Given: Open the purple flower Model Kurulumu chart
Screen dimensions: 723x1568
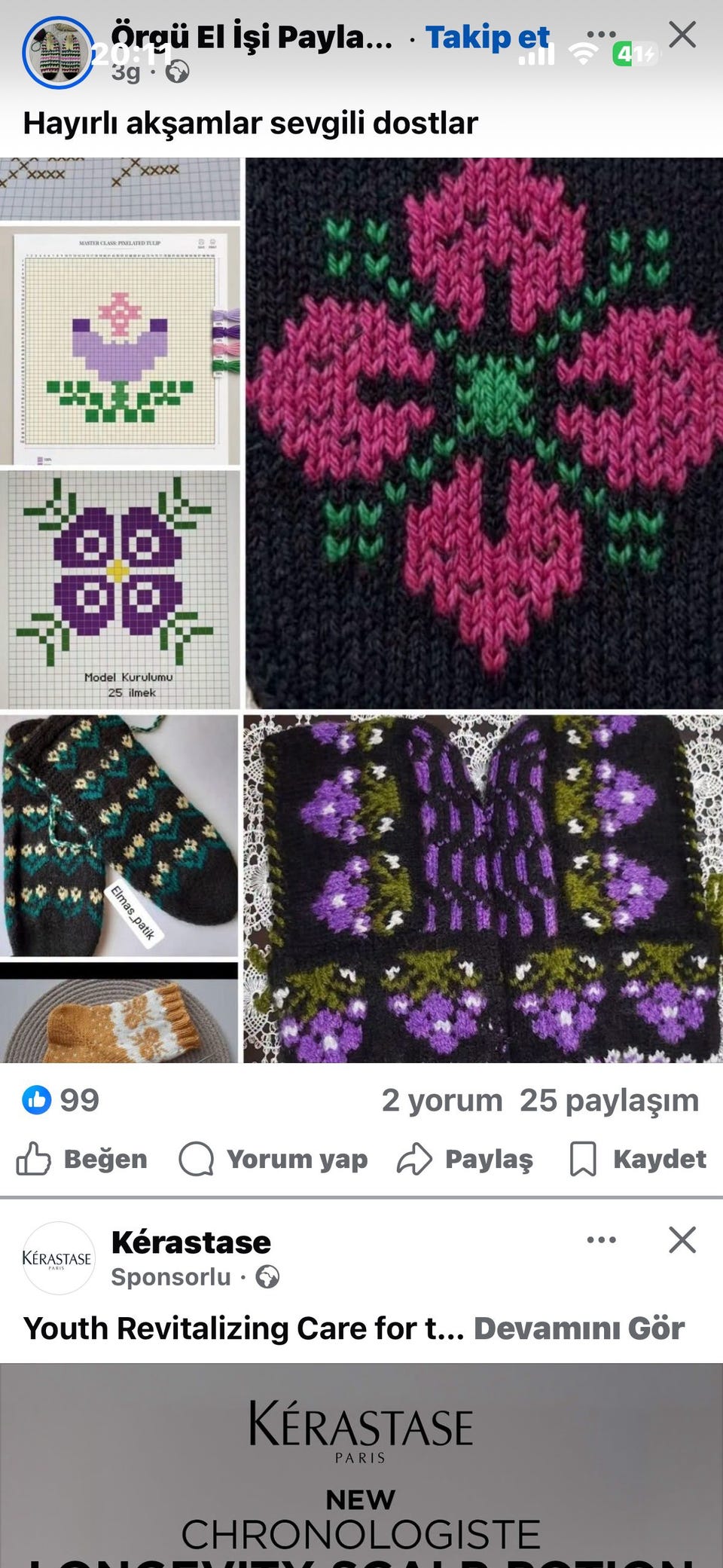Looking at the screenshot, I should click(x=120, y=590).
